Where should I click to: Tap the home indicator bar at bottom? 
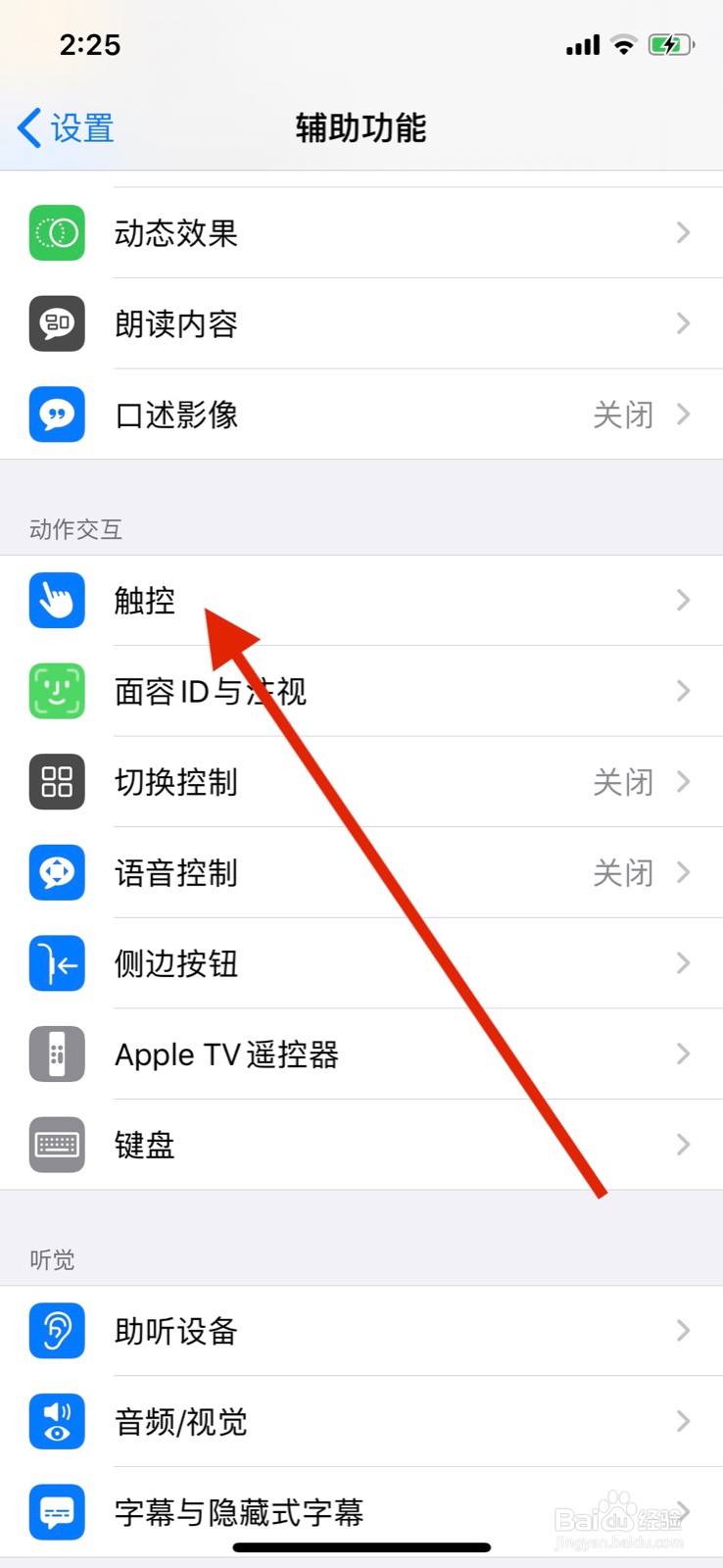361,1548
